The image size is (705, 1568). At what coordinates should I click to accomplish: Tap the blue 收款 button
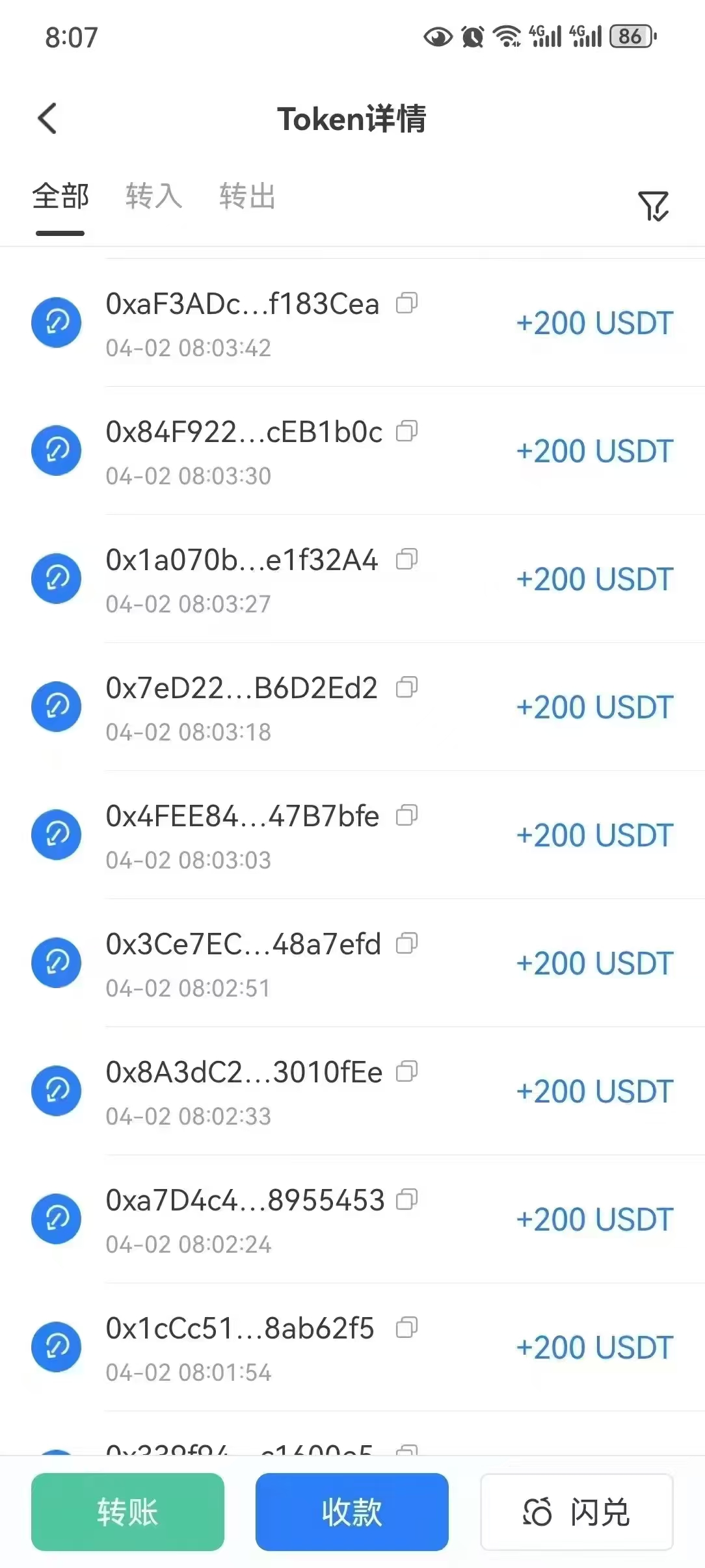(352, 1512)
